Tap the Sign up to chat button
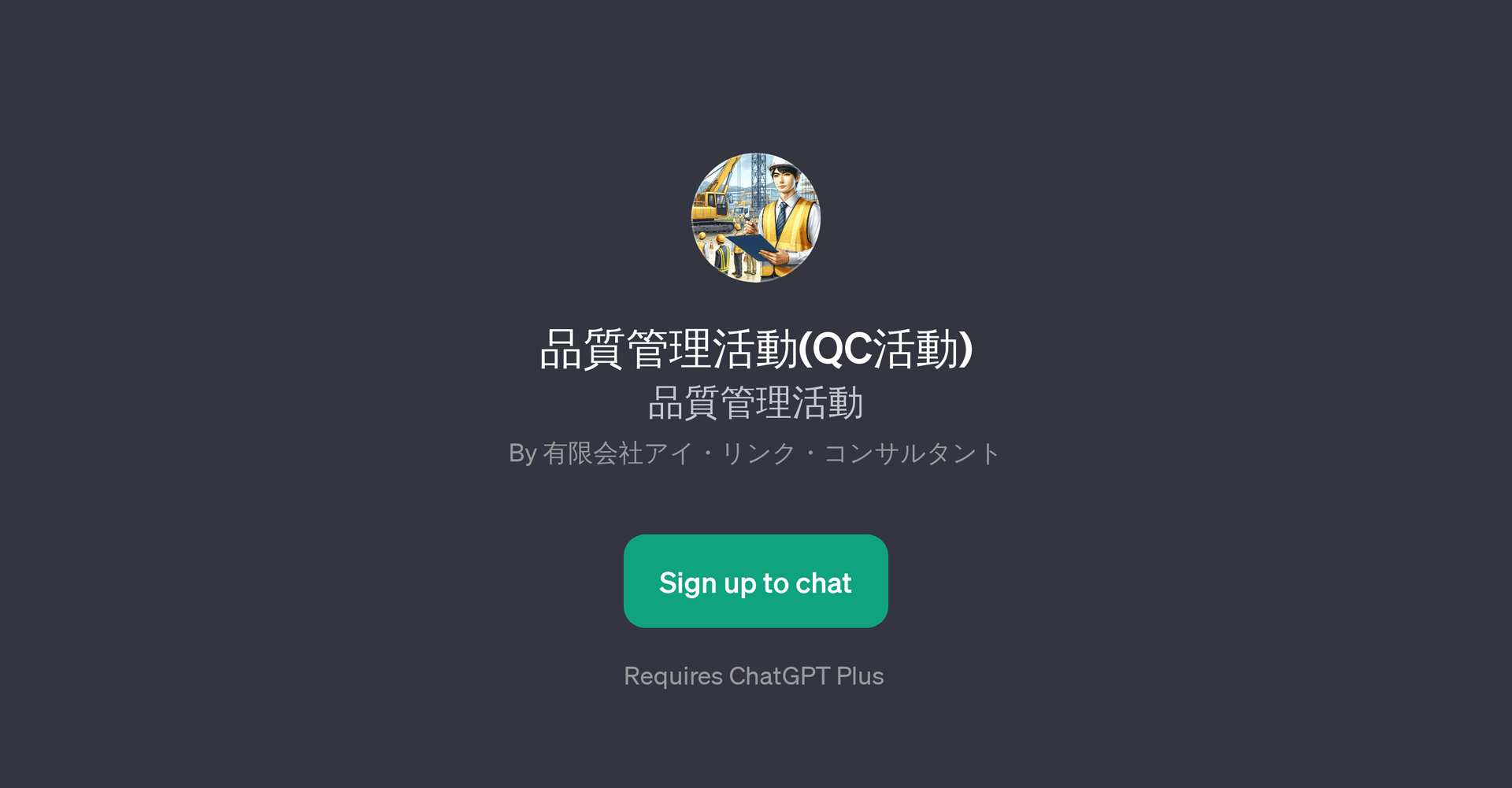Screen dimensions: 1512x788 [755, 581]
